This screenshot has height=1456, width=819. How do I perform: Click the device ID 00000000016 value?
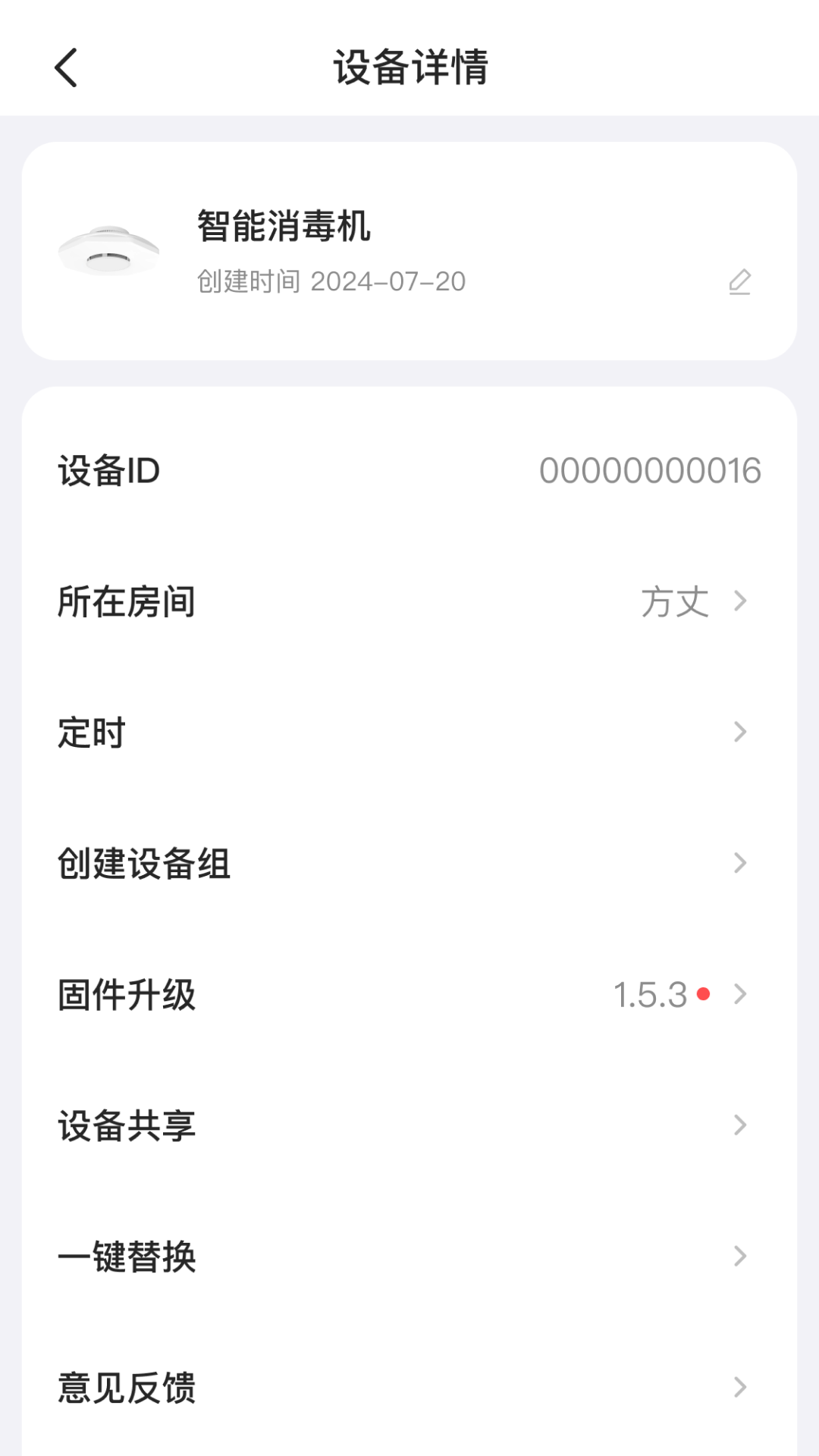pos(649,469)
